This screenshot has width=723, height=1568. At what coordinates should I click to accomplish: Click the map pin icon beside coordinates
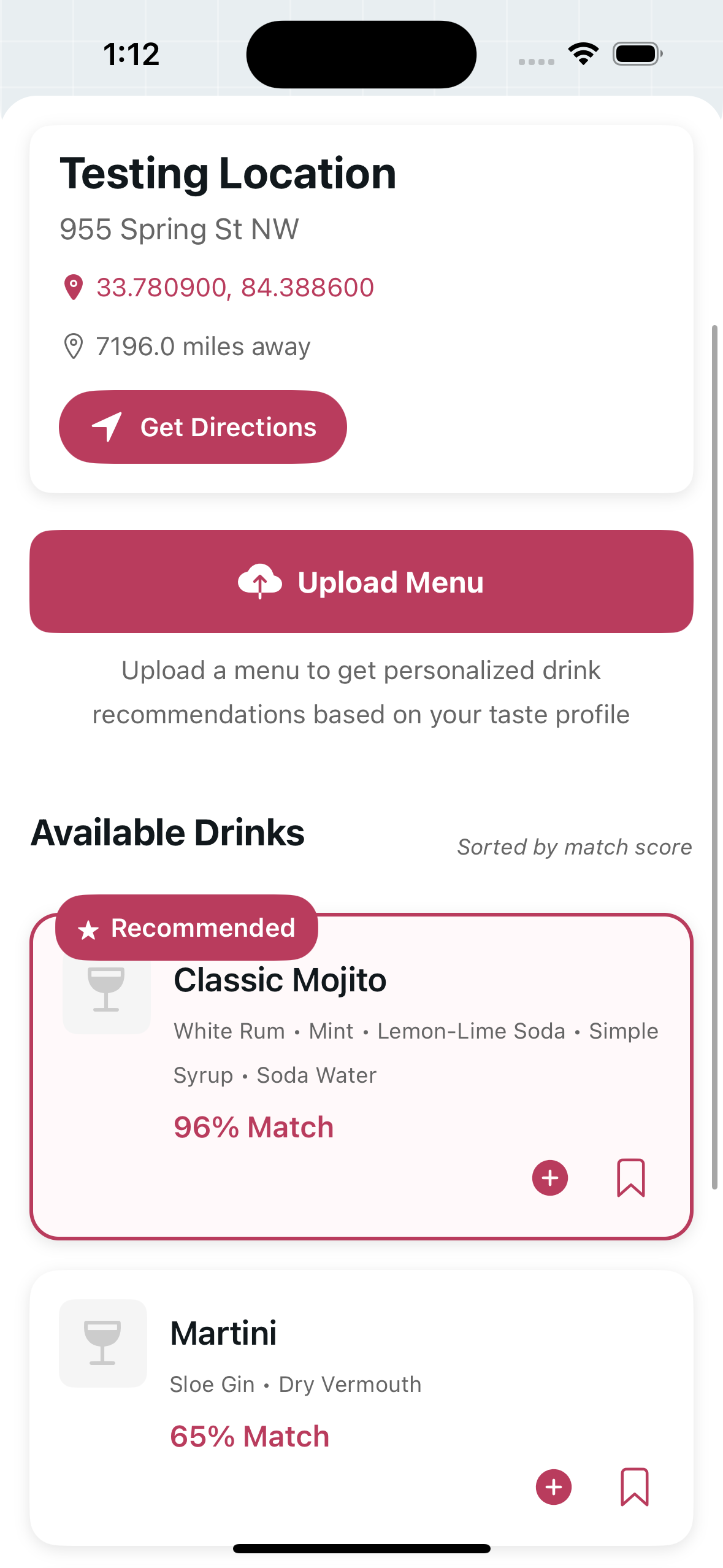pyautogui.click(x=74, y=286)
